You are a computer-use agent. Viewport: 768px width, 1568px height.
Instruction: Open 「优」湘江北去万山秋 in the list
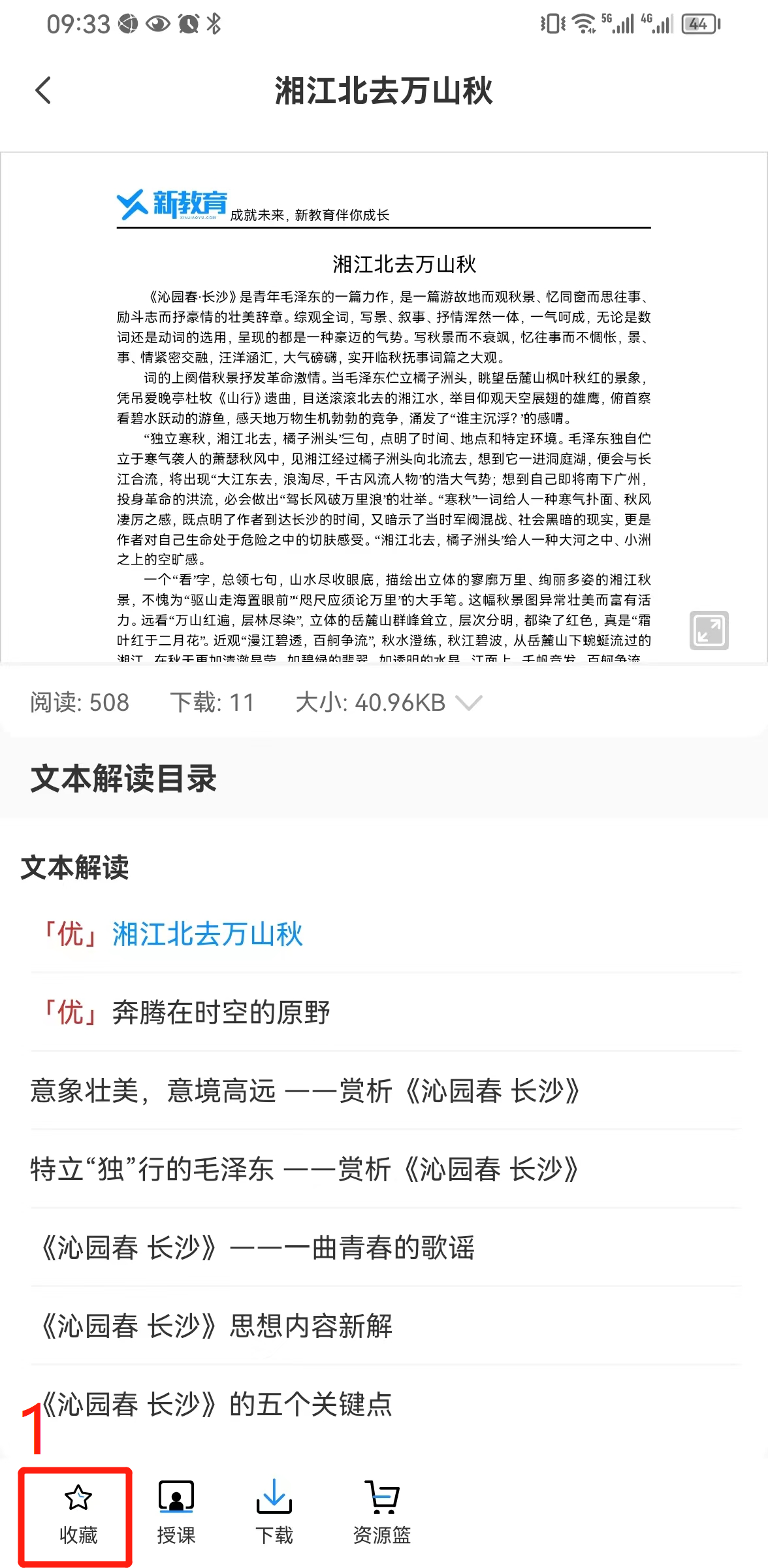pos(174,934)
